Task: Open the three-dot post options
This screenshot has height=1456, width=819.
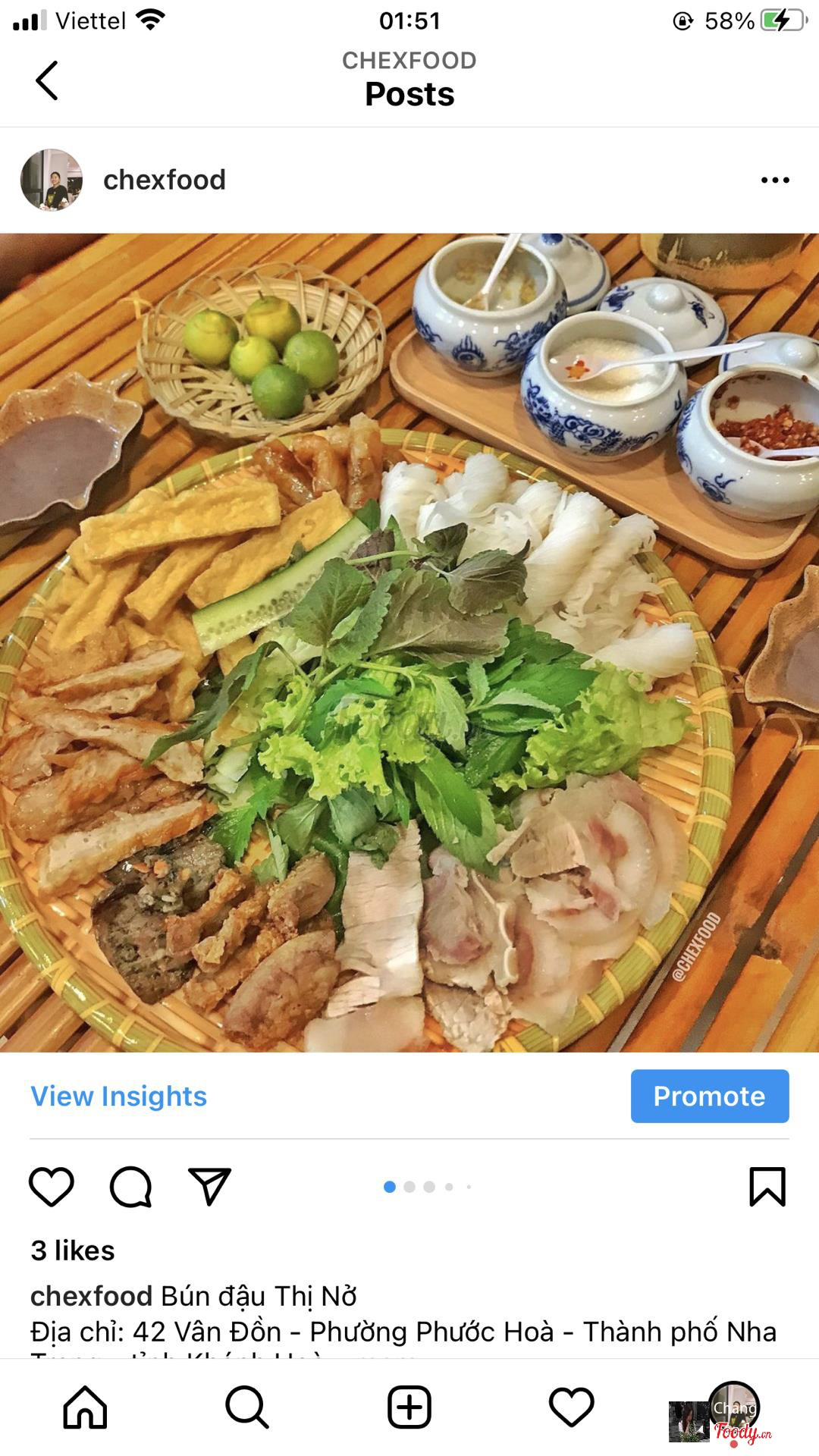Action: coord(775,180)
